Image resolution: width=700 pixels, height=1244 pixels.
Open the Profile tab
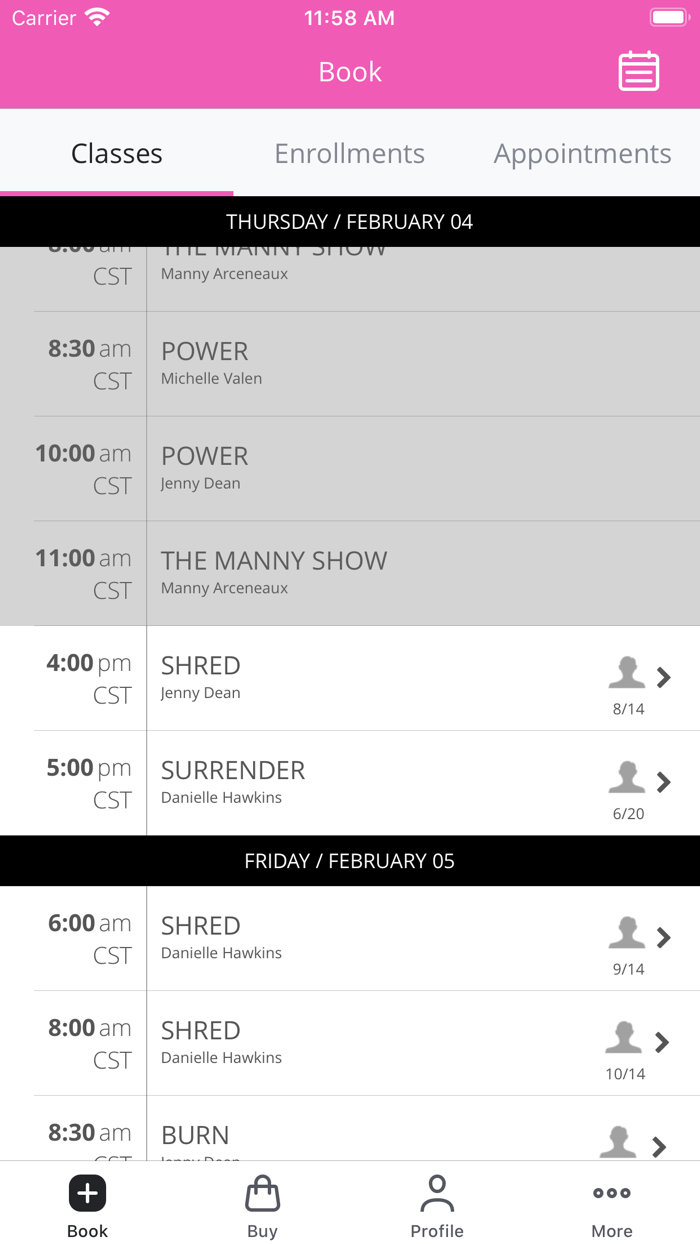pos(437,1205)
